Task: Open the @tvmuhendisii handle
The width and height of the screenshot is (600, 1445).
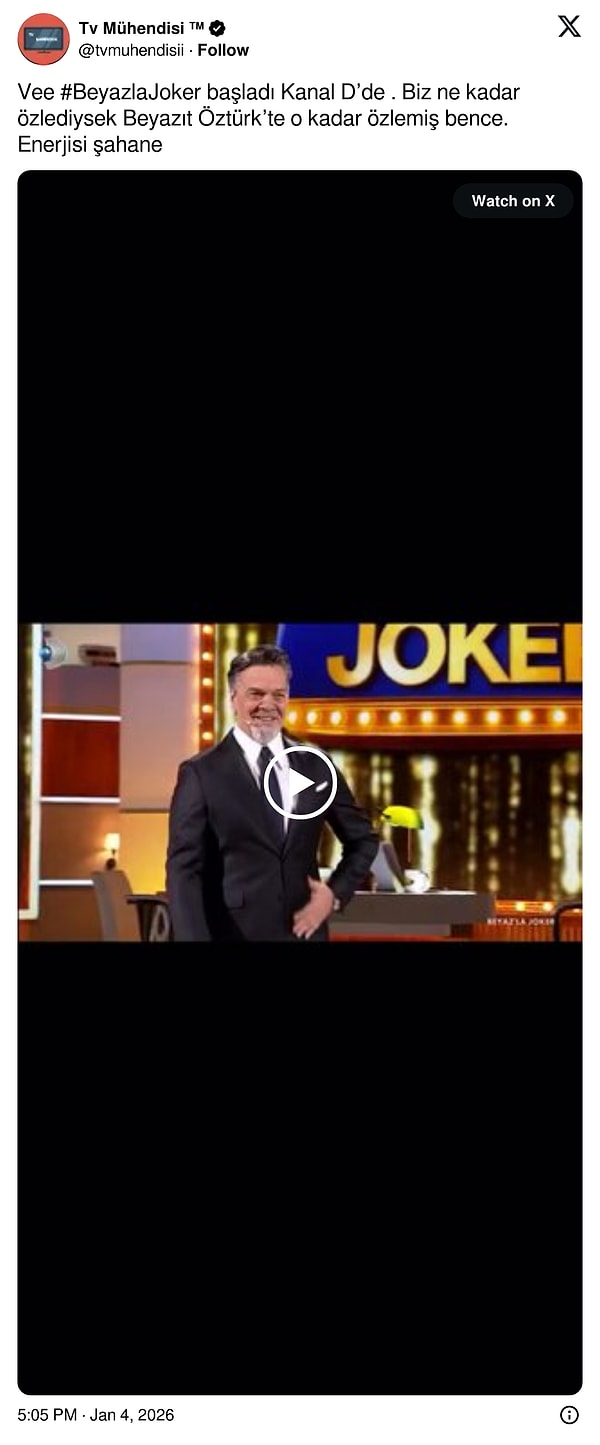Action: click(131, 50)
